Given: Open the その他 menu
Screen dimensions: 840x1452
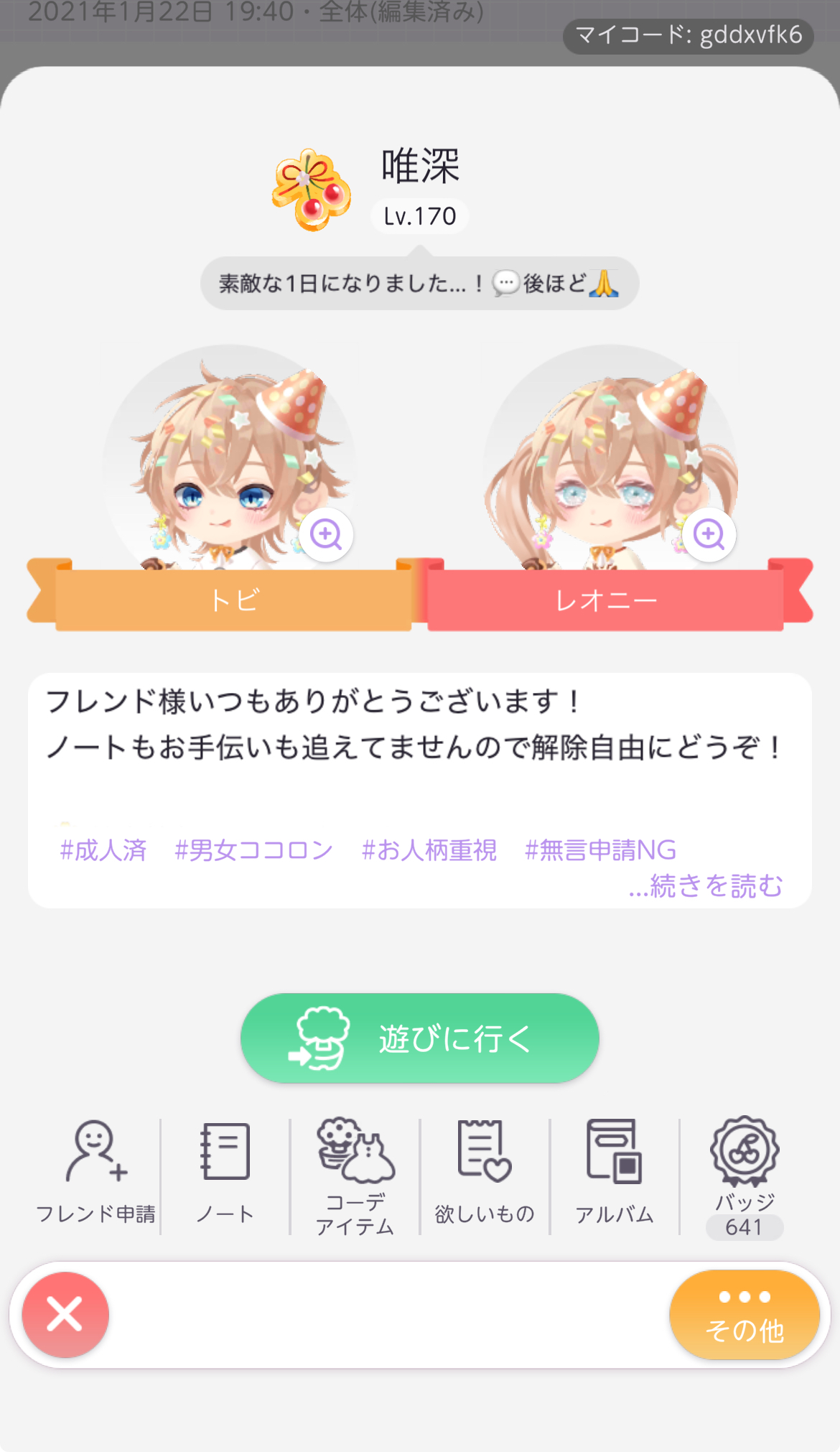Looking at the screenshot, I should tap(744, 1314).
